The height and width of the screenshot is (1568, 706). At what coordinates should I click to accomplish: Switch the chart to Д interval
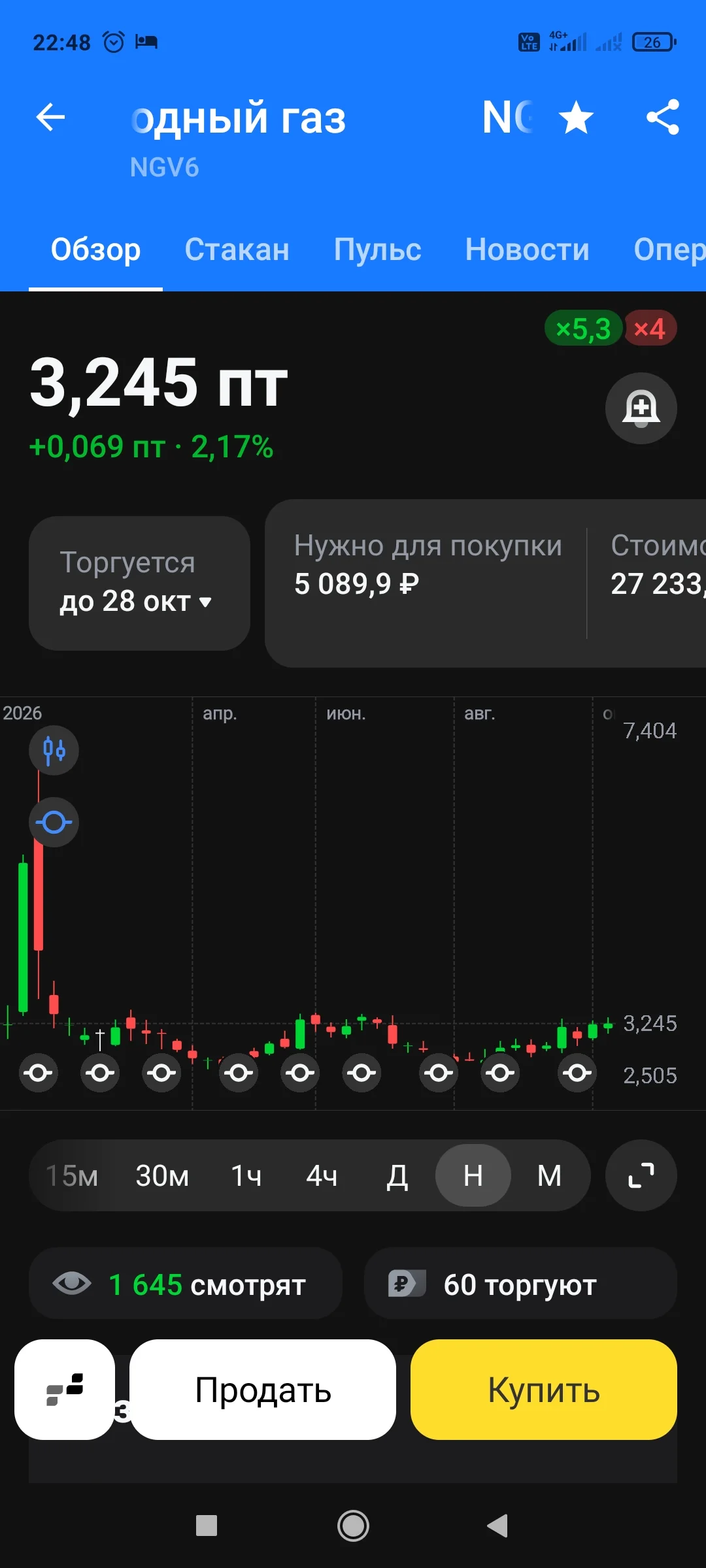tap(397, 1176)
